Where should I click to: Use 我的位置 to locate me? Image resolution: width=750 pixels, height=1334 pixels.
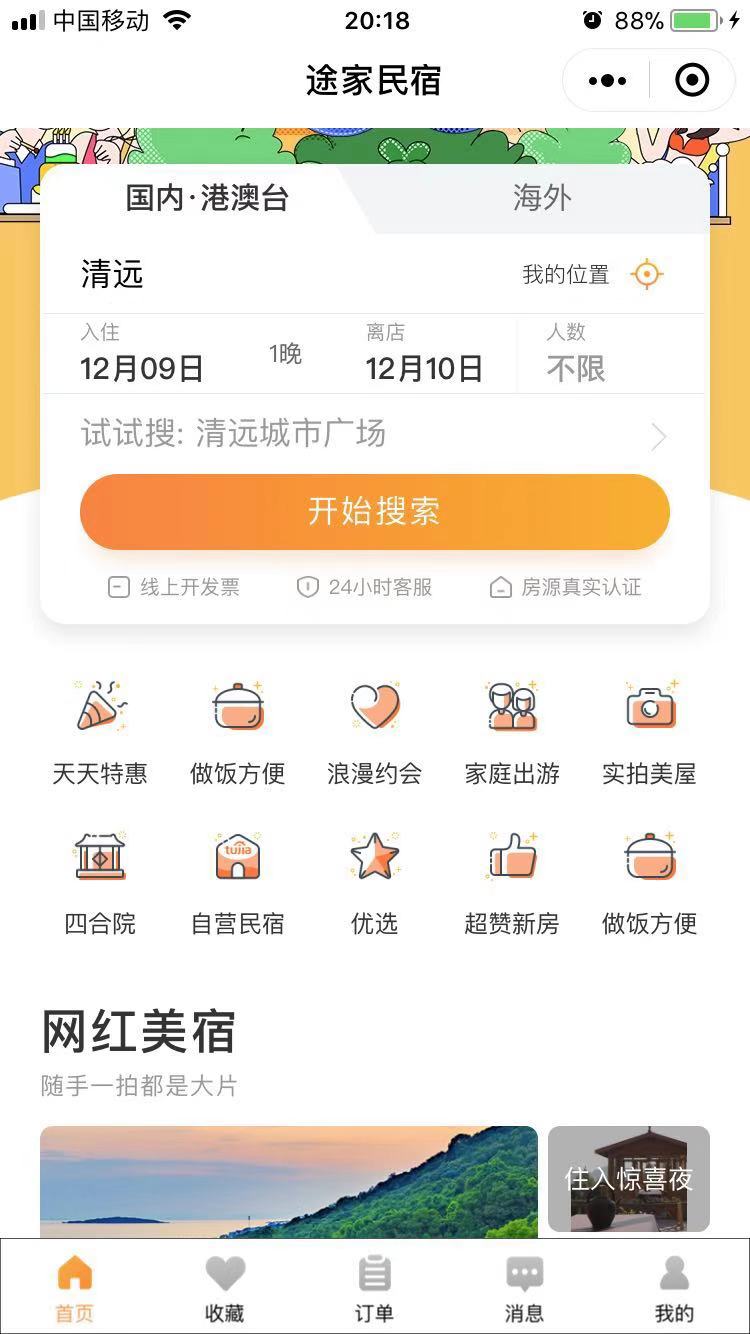point(592,274)
